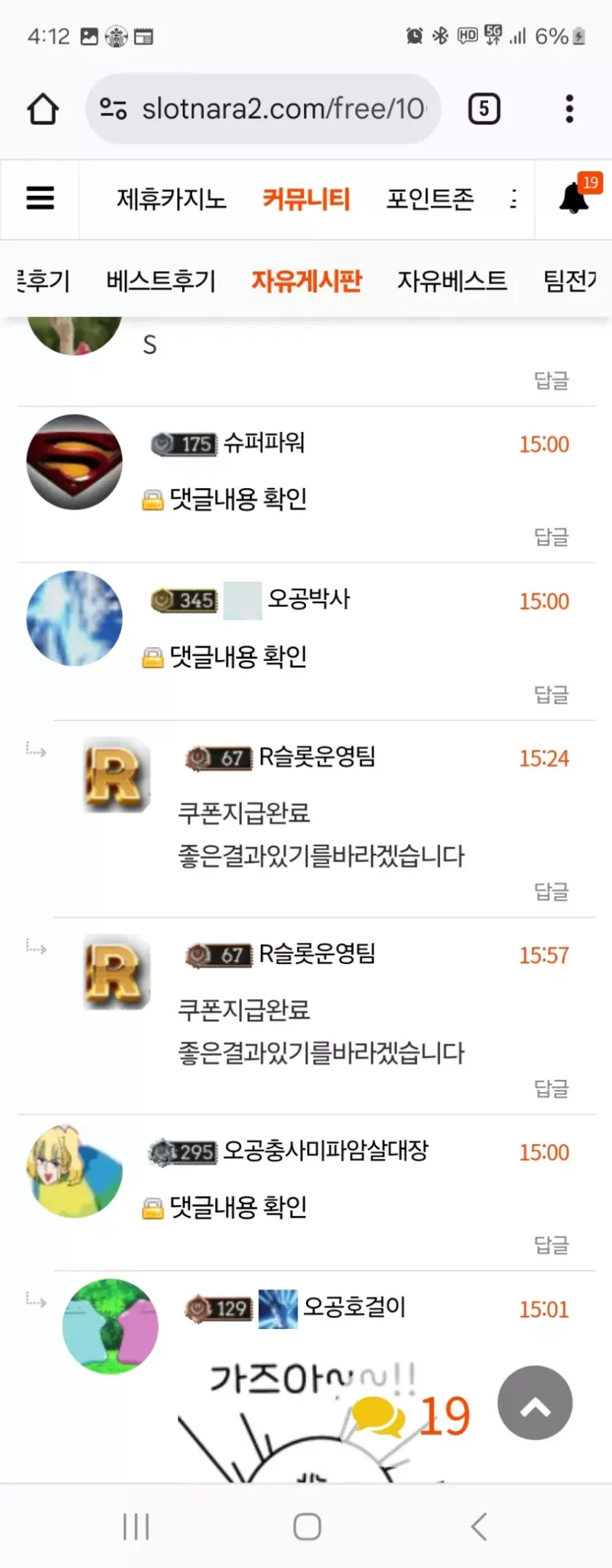The height and width of the screenshot is (1568, 612).
Task: Open the notifications bell
Action: click(574, 198)
